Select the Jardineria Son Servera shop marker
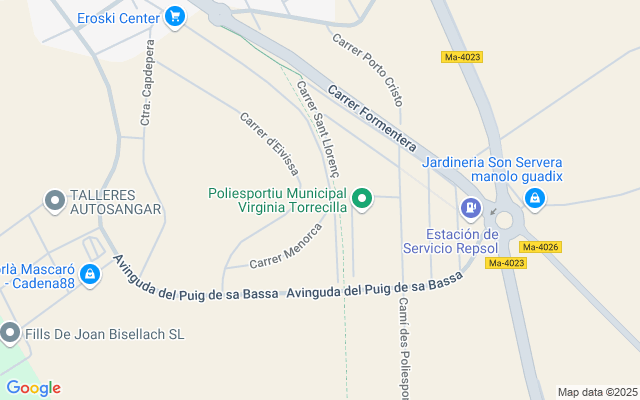Image resolution: width=640 pixels, height=400 pixels. pos(535,199)
